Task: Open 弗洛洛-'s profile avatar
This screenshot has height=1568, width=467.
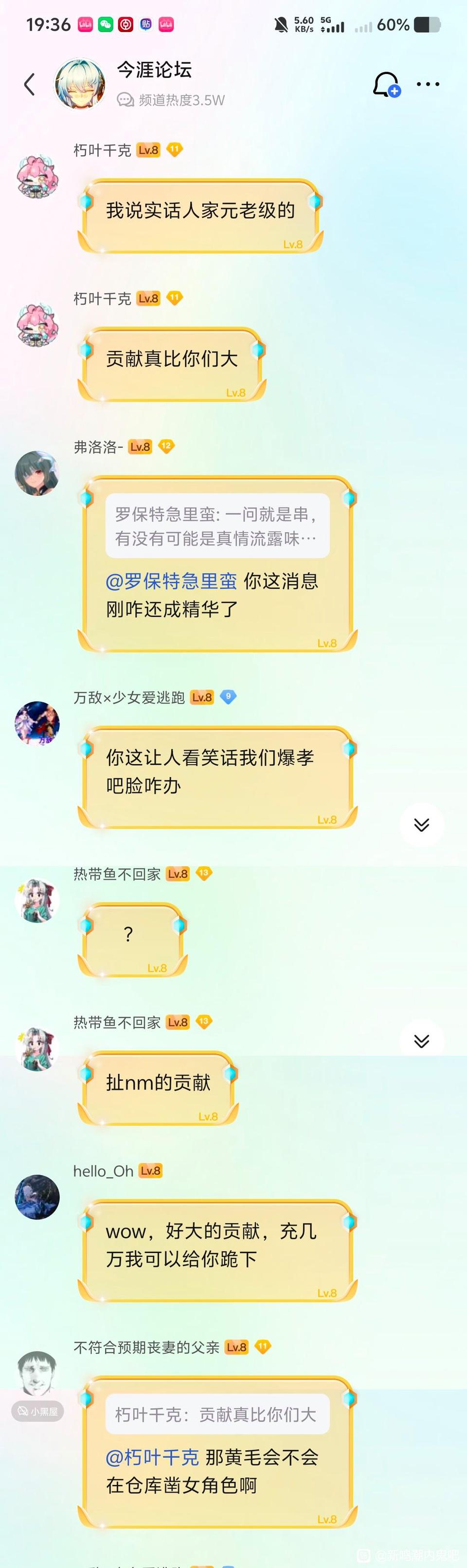Action: click(37, 473)
